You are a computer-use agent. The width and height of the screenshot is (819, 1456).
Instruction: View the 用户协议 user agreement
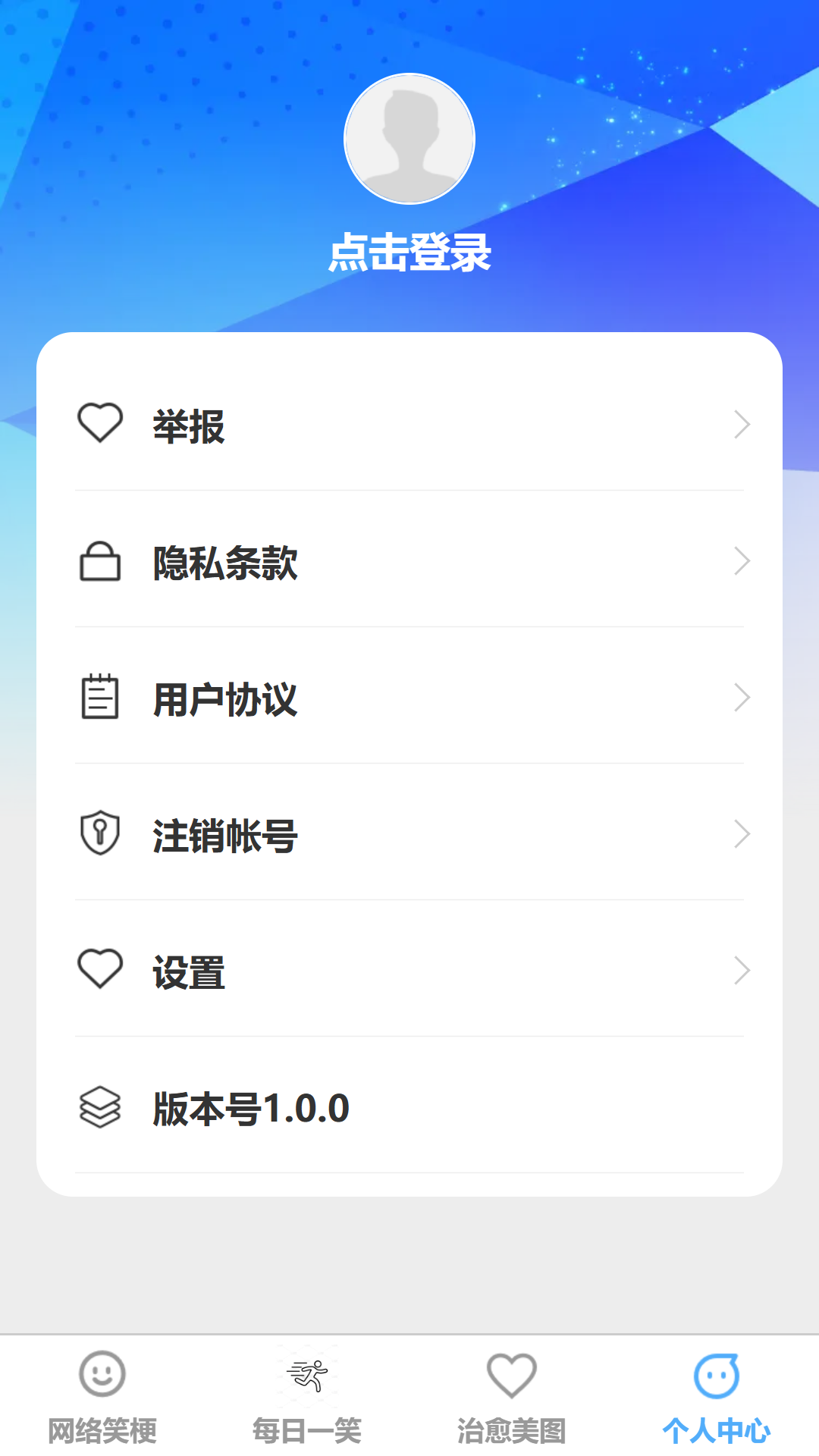(x=409, y=698)
